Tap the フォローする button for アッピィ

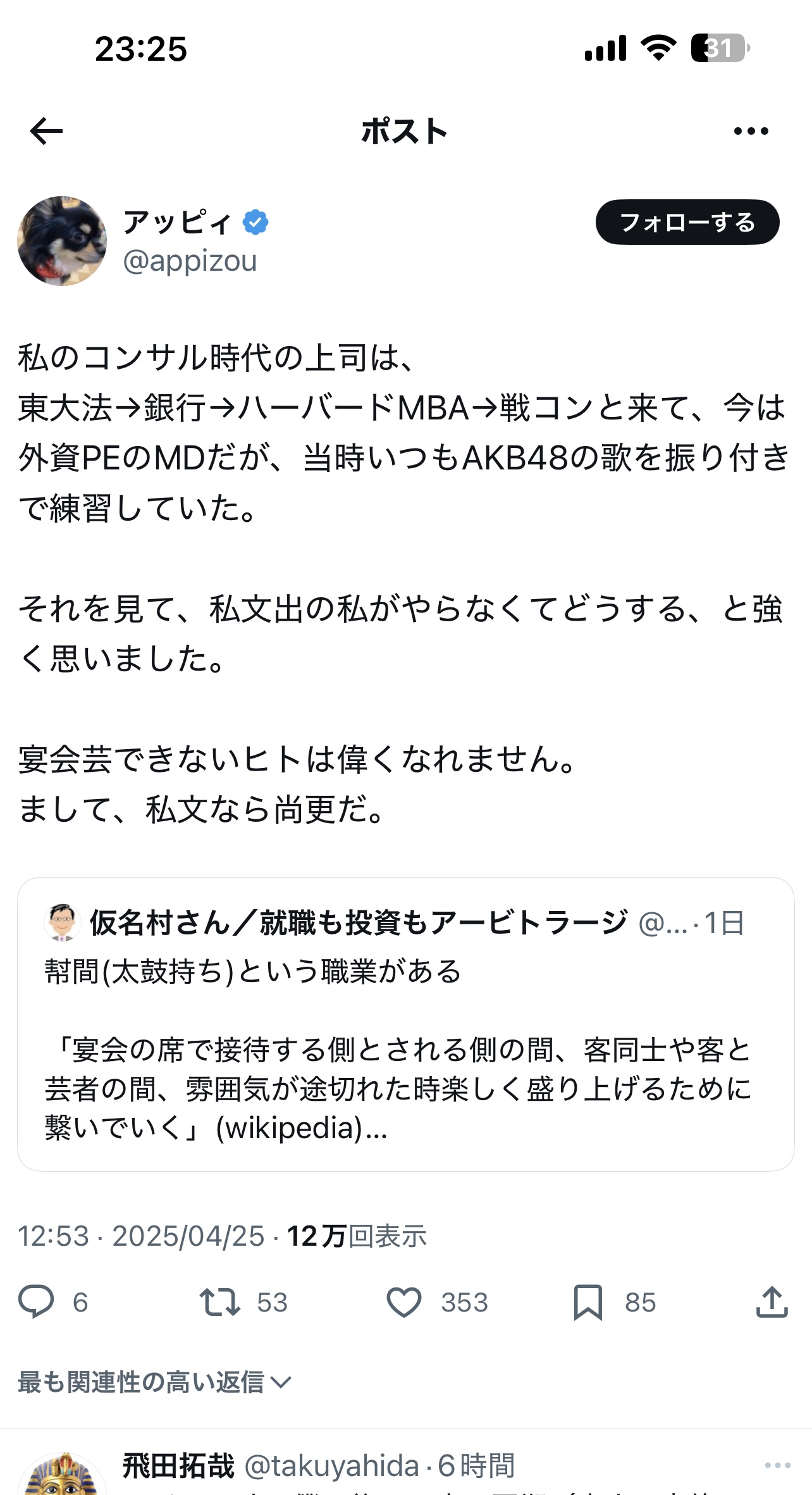[687, 222]
